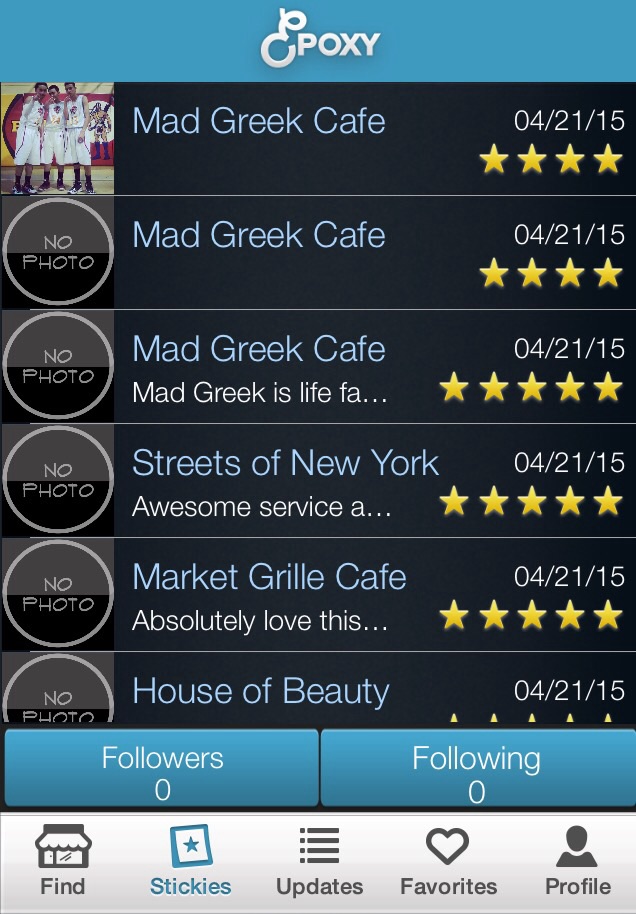Open the Mad Greek Cafe review with team photo
Screen dimensions: 636x914
318,139
